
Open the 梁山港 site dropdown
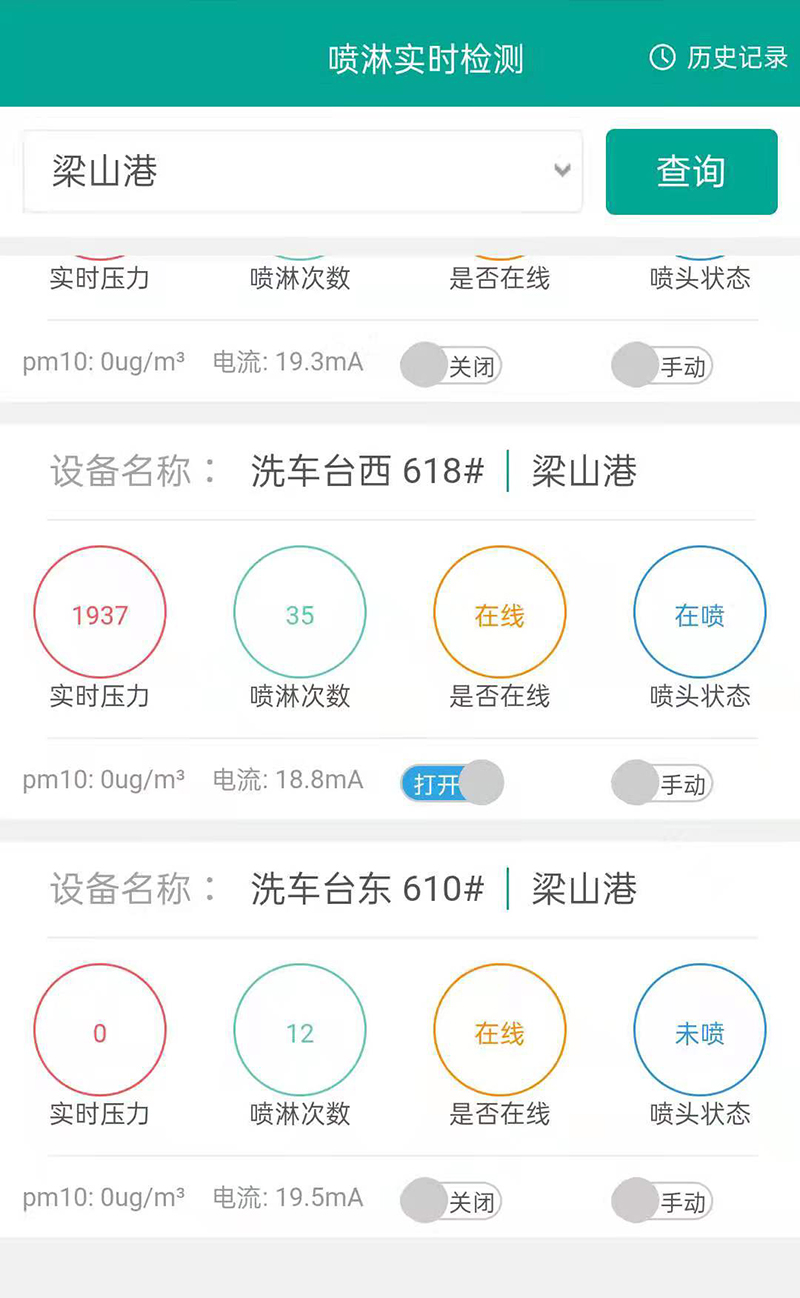click(x=300, y=171)
